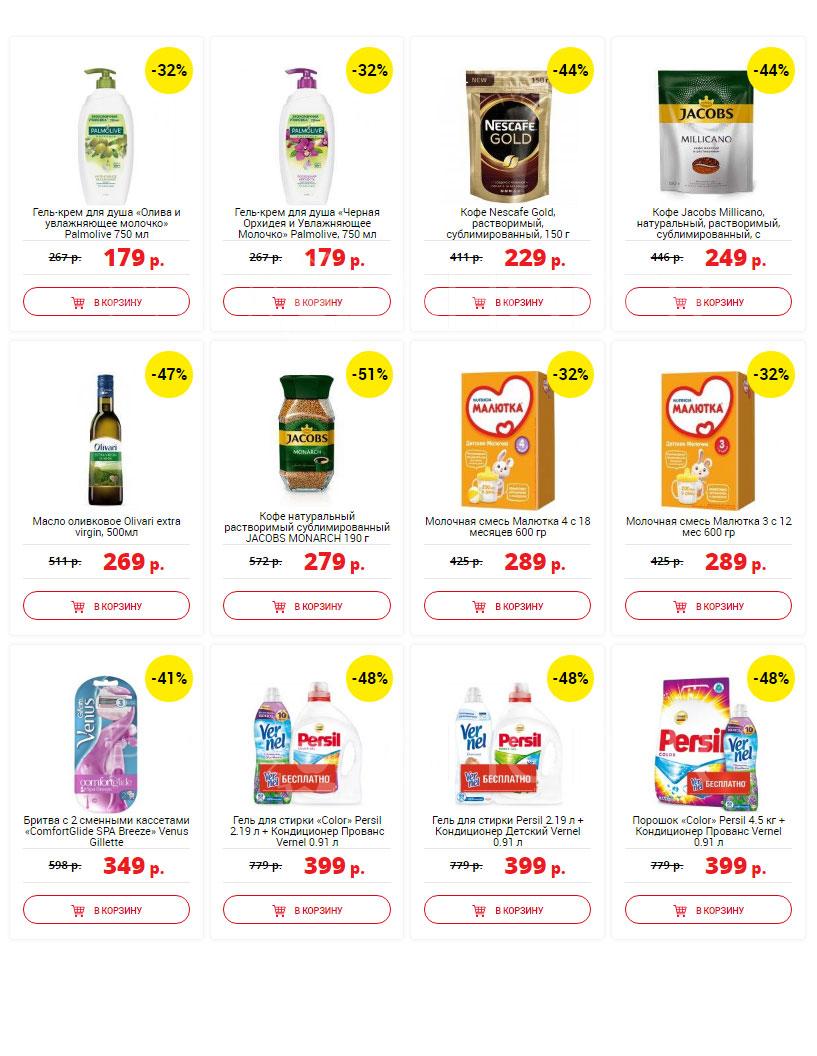This screenshot has width=817, height=1056.
Task: Open the Persil powder 4.5 кг image
Action: pyautogui.click(x=707, y=744)
